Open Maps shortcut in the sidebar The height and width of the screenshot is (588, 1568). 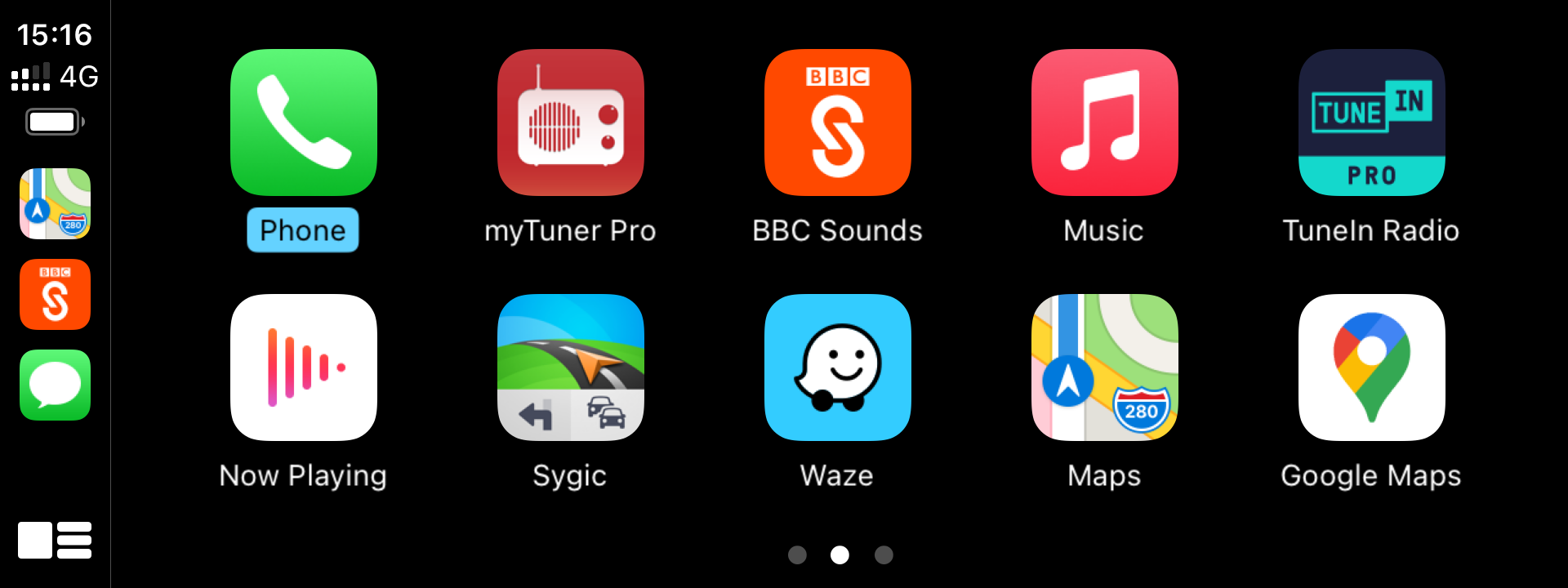(55, 203)
